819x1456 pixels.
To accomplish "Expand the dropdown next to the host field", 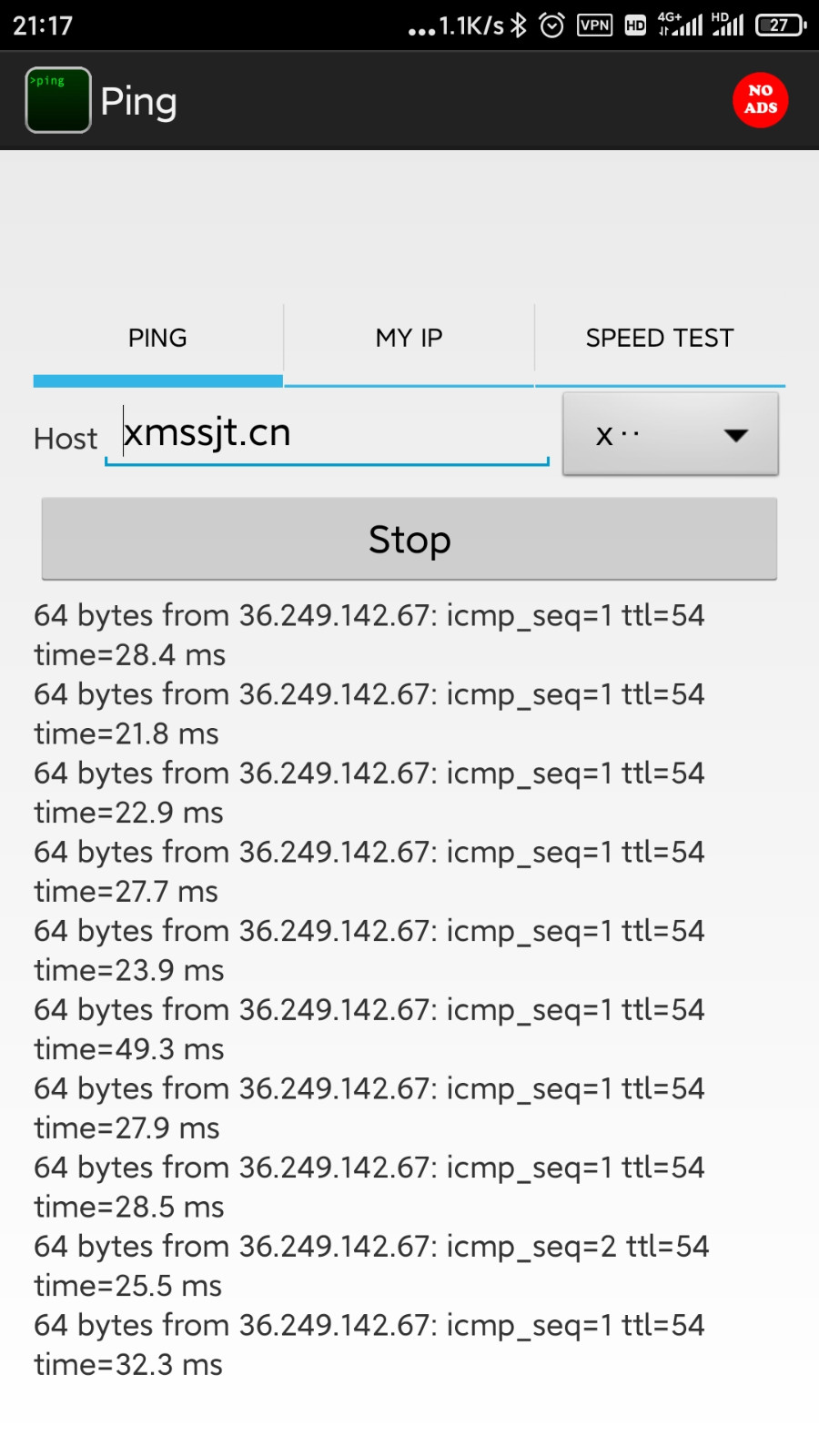I will pos(671,435).
